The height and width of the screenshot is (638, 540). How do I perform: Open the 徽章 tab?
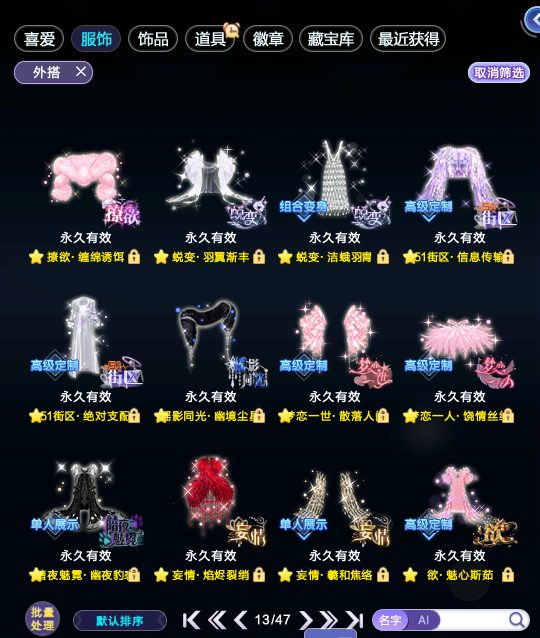tap(268, 39)
